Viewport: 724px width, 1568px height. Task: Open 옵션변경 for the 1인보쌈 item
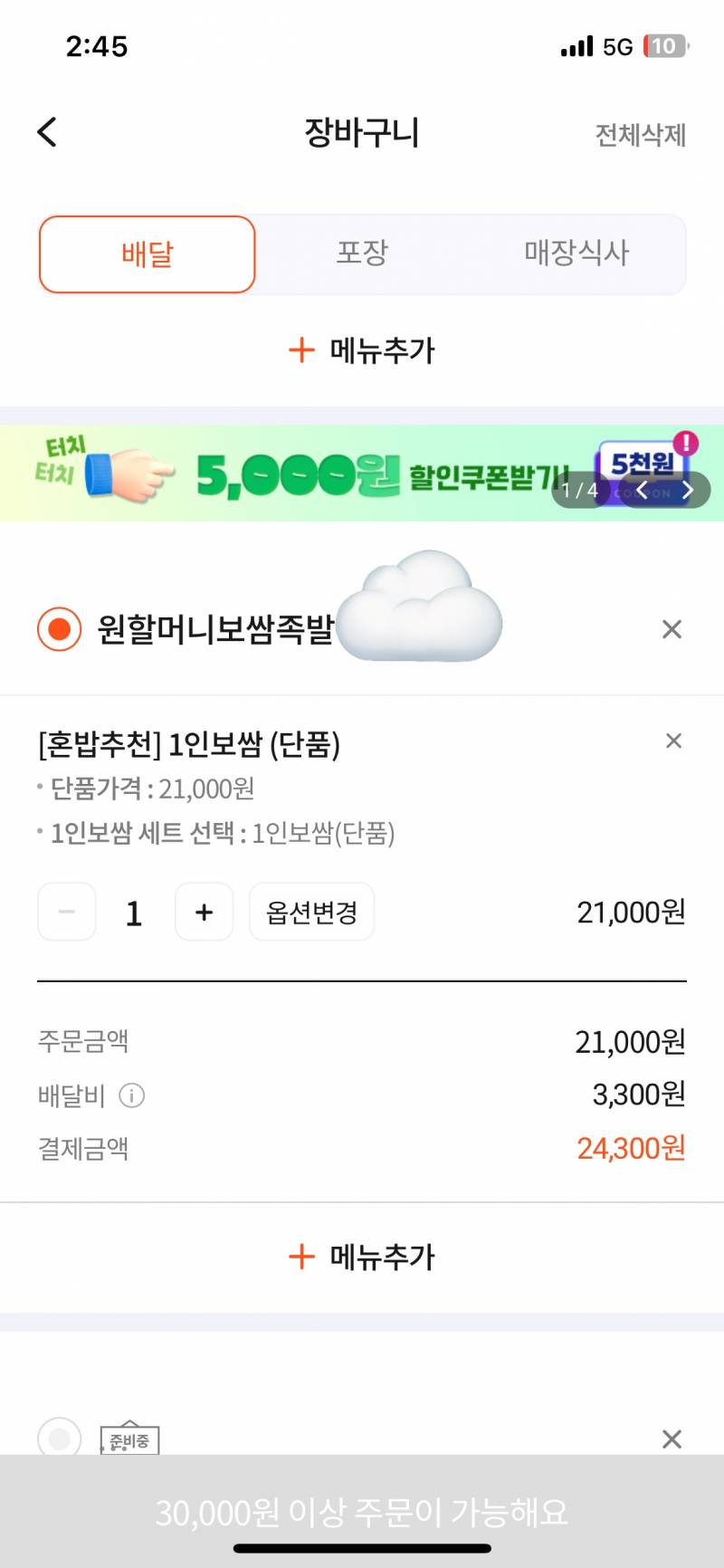311,913
